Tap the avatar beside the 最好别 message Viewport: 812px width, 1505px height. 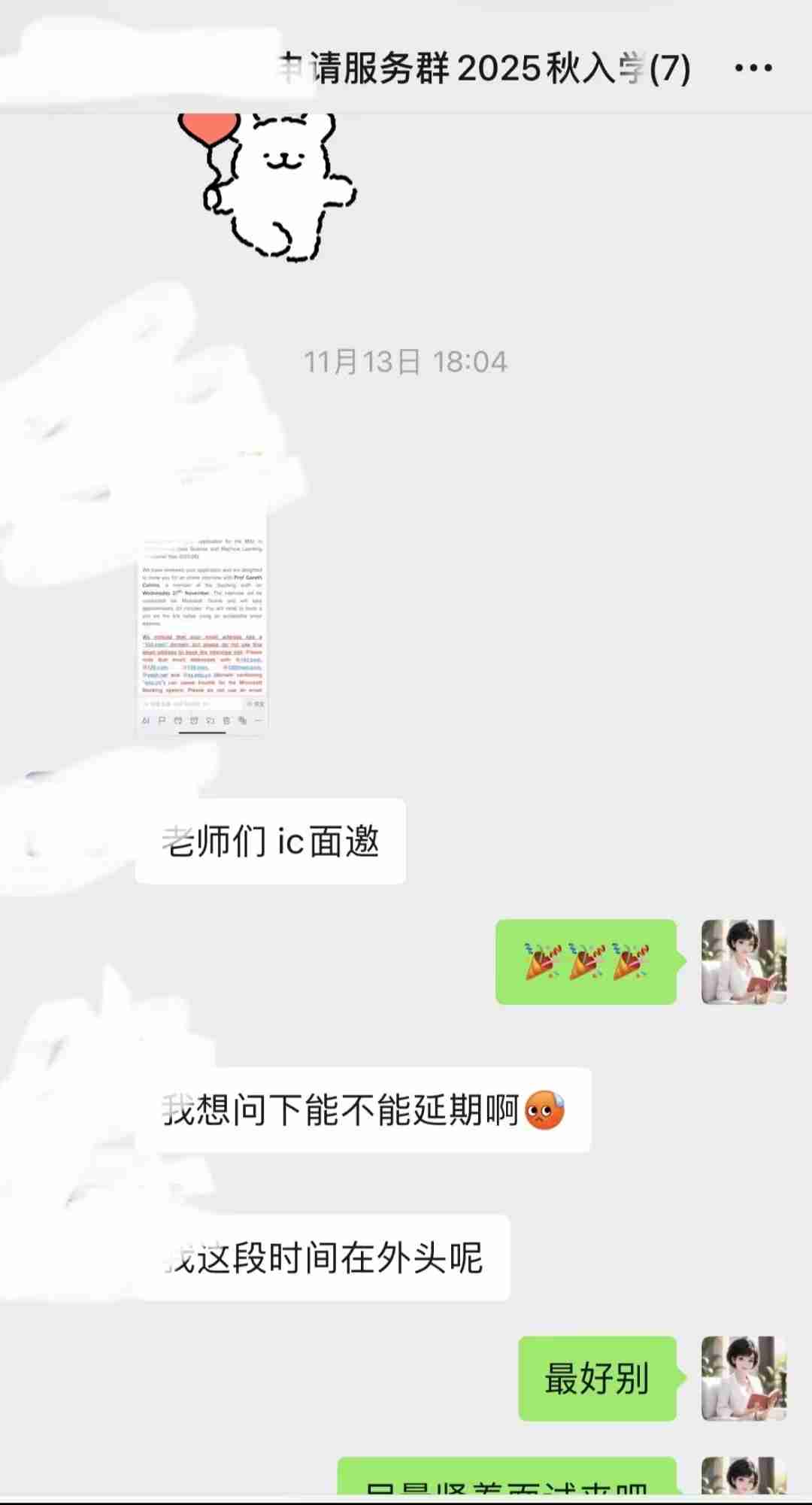(x=743, y=1378)
